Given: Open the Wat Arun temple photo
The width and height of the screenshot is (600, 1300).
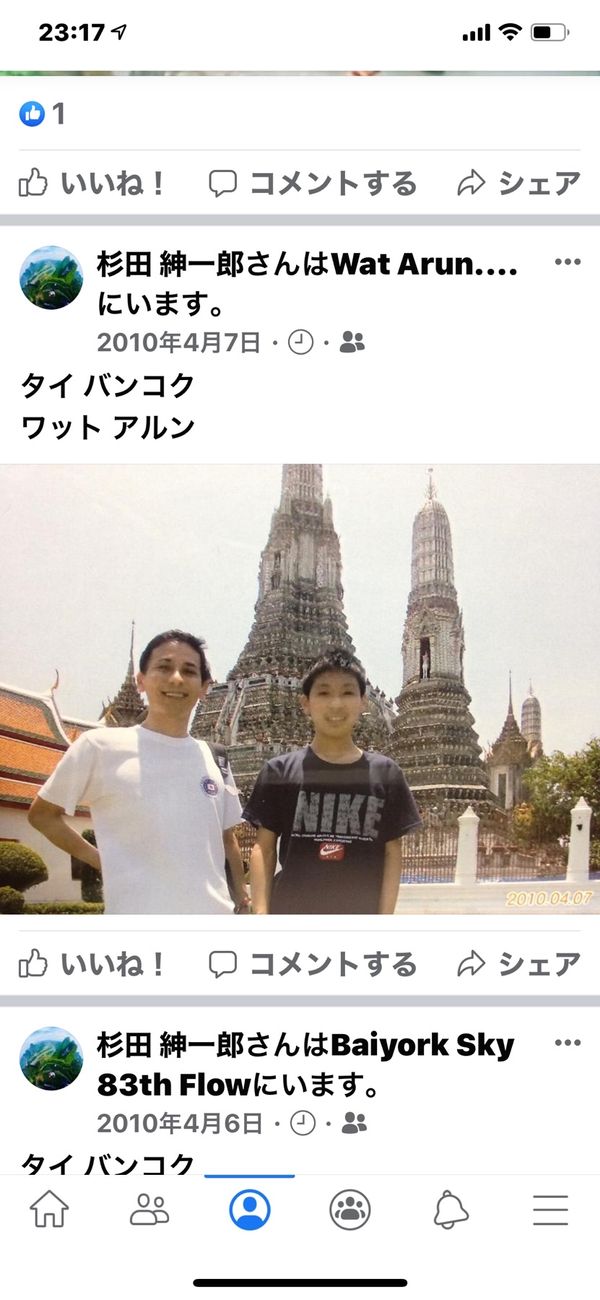Looking at the screenshot, I should [x=300, y=690].
